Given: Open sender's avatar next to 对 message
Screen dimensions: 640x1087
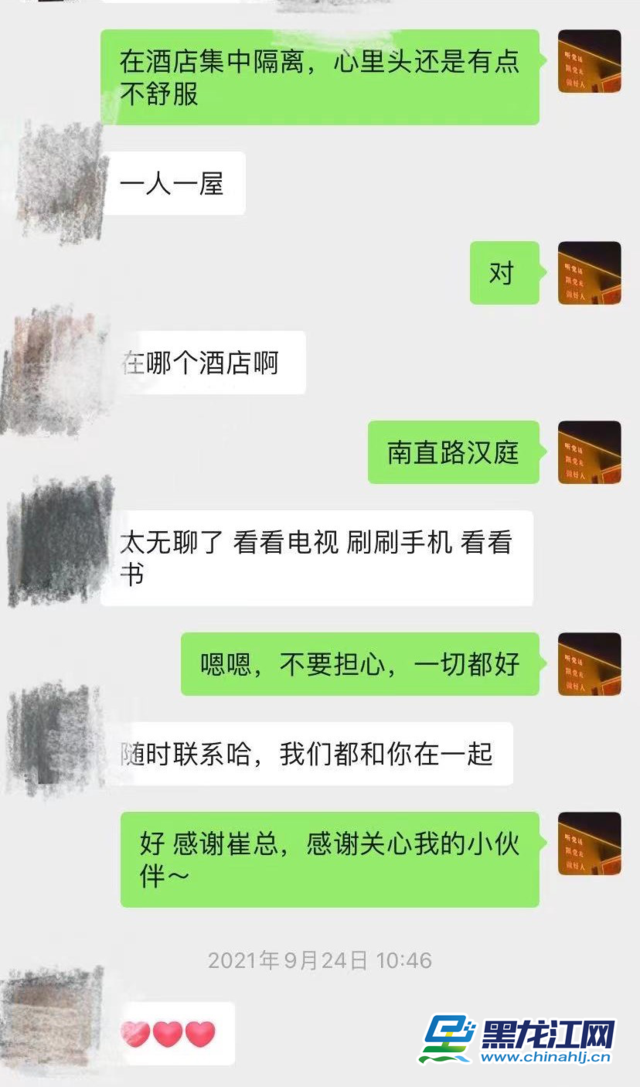Looking at the screenshot, I should pyautogui.click(x=589, y=273).
